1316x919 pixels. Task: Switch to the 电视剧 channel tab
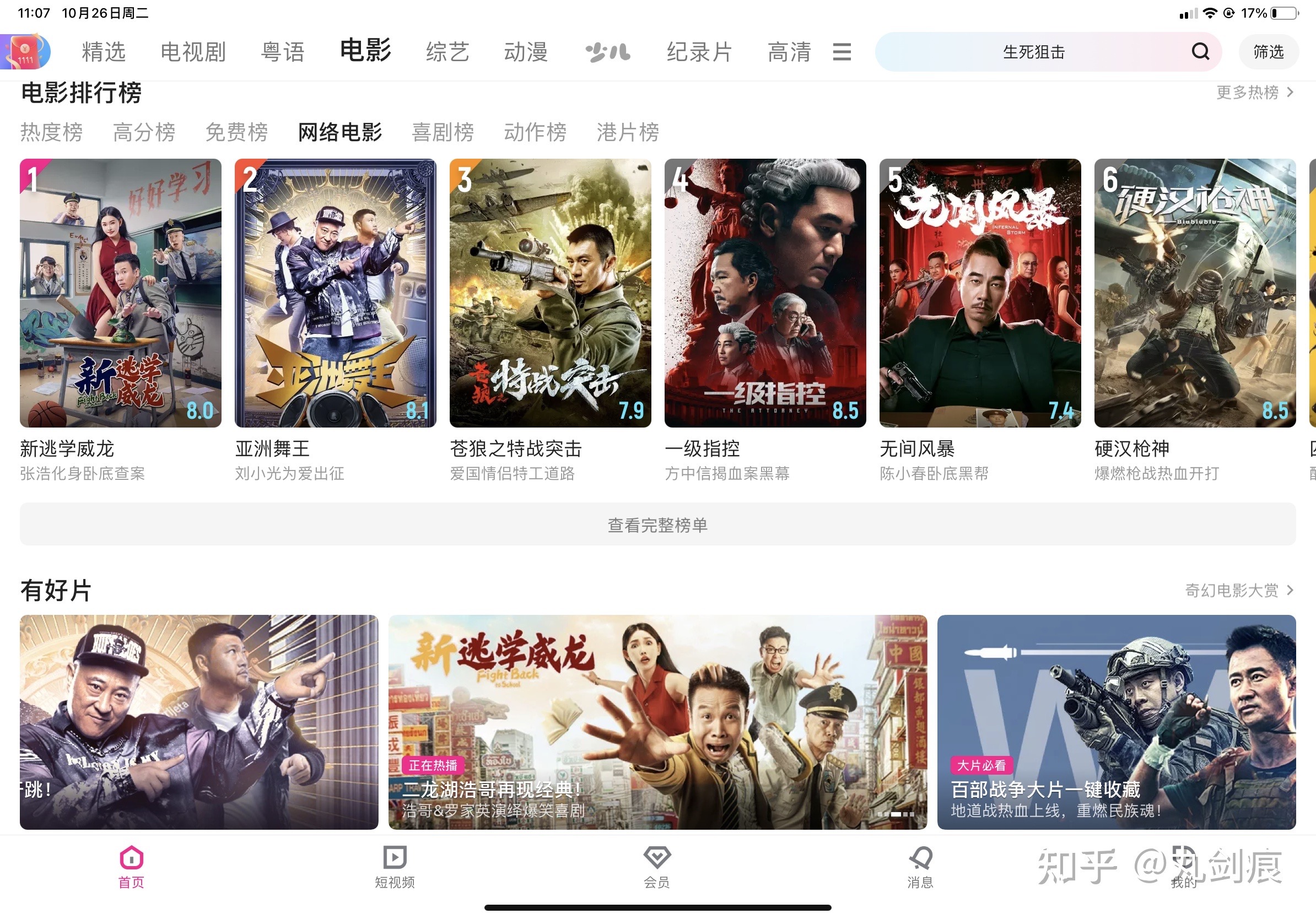tap(192, 52)
